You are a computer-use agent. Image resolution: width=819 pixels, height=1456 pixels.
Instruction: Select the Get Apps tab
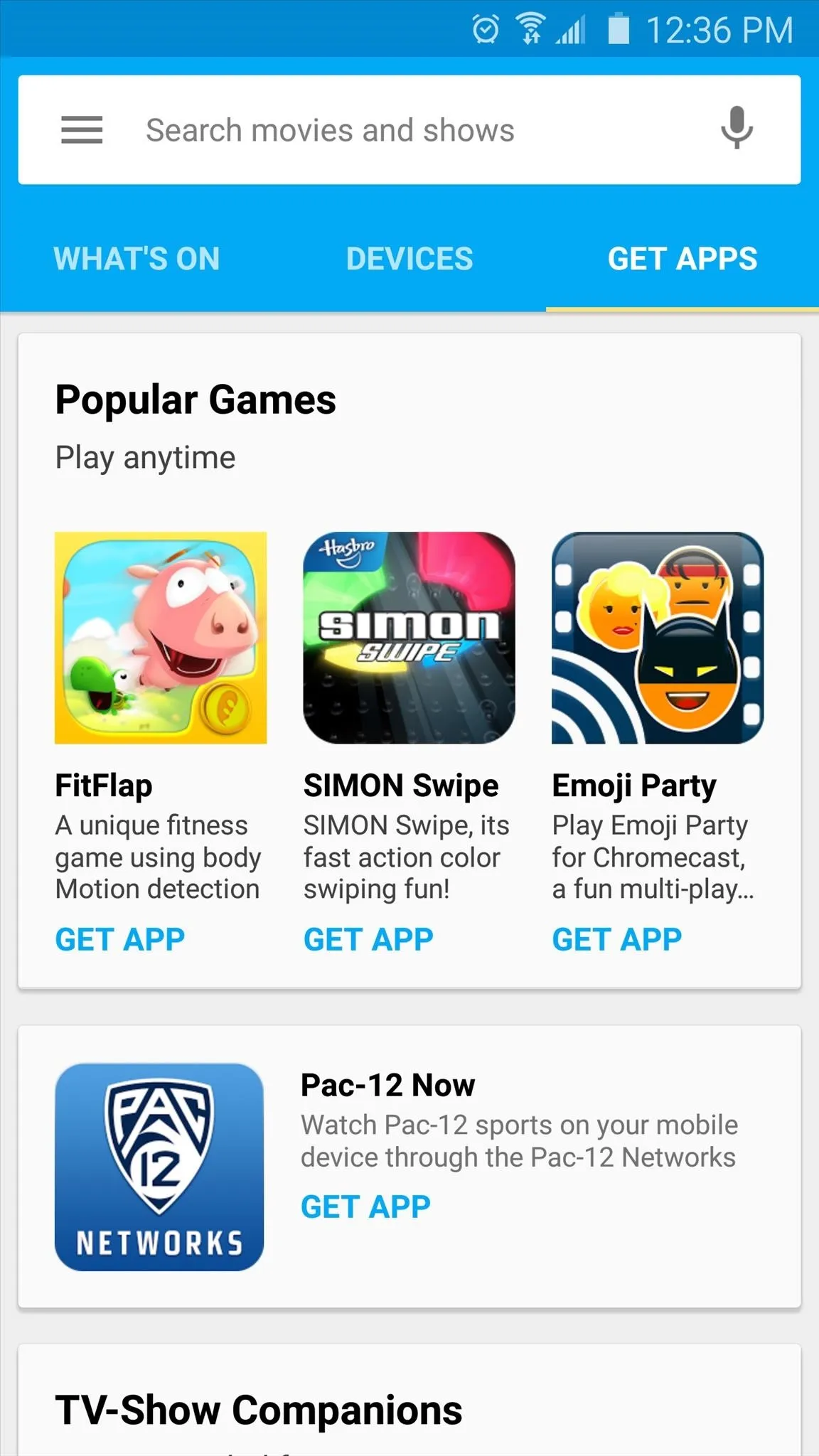click(x=682, y=259)
